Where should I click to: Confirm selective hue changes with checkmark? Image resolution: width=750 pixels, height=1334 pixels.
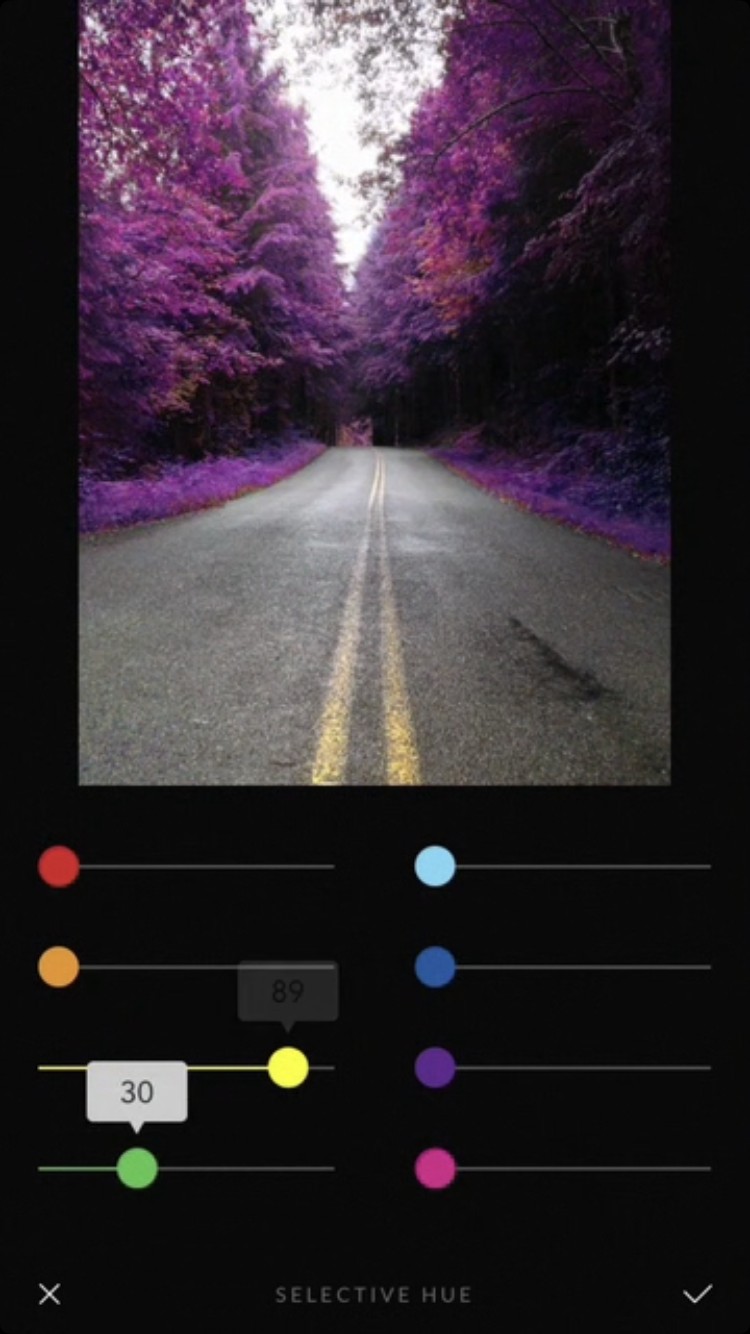click(697, 1294)
